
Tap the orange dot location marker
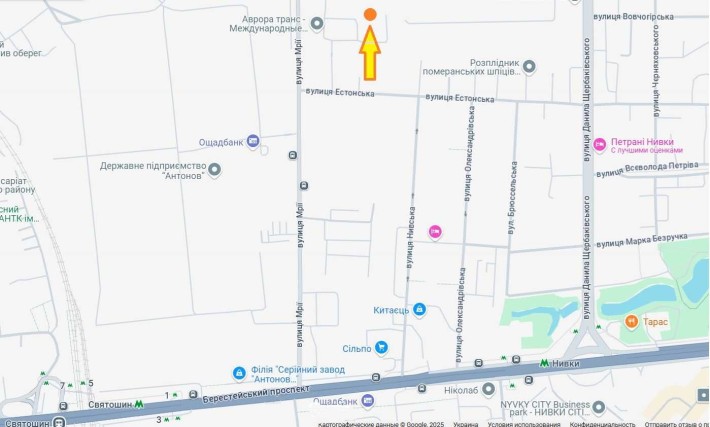(x=370, y=14)
